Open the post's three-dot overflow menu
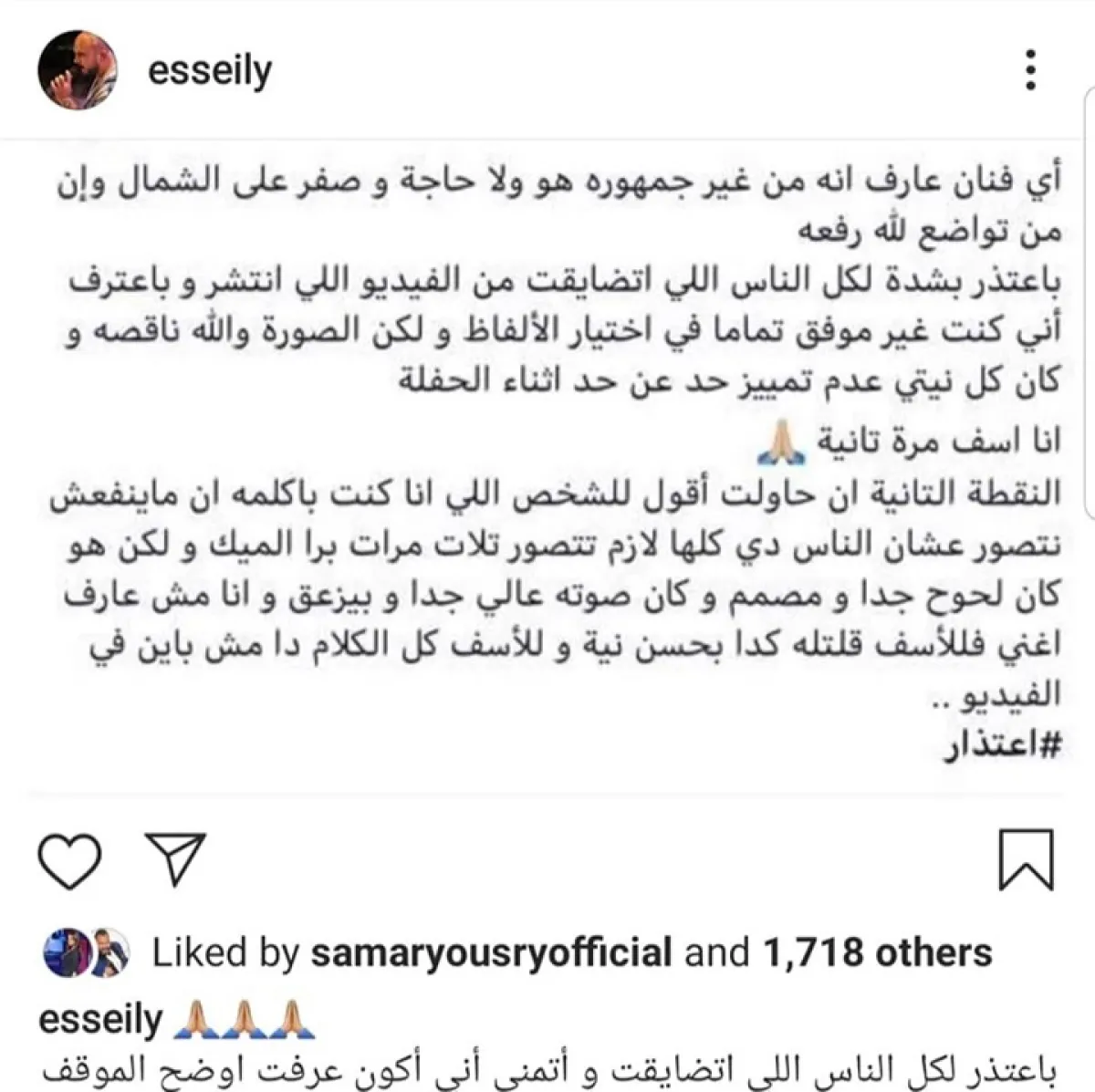Viewport: 1095px width, 1092px height. pyautogui.click(x=1030, y=70)
